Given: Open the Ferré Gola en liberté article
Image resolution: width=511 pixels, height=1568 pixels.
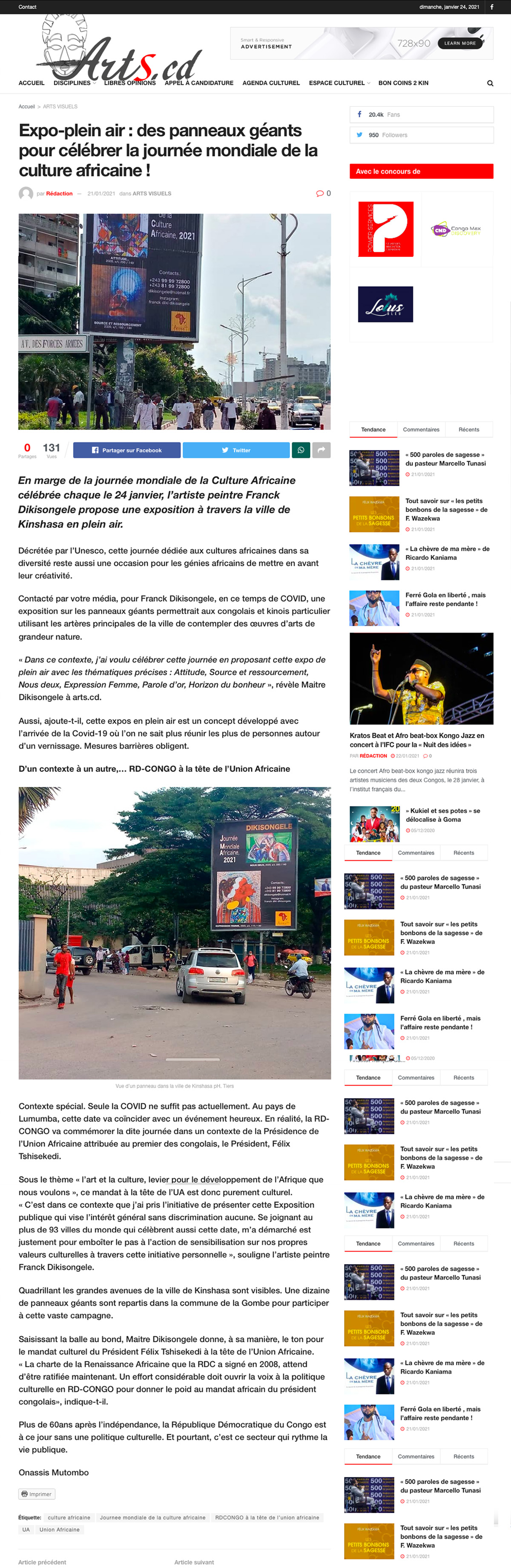Looking at the screenshot, I should (x=445, y=599).
